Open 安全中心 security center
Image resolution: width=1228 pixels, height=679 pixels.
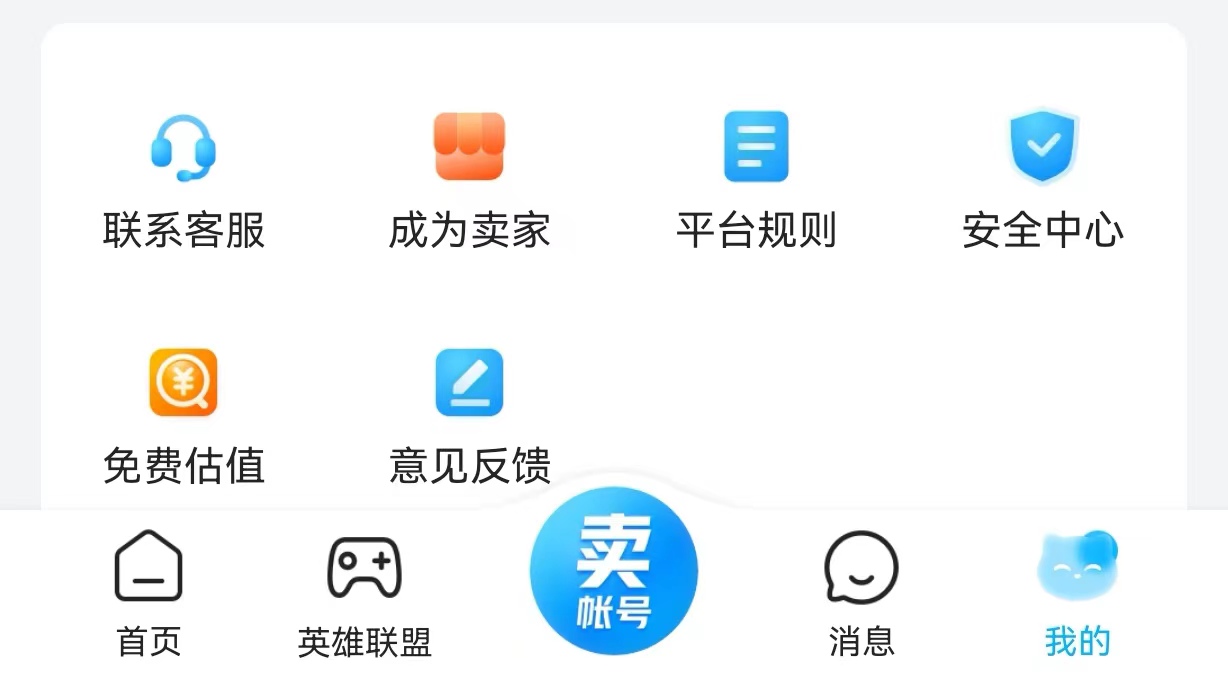[1043, 178]
